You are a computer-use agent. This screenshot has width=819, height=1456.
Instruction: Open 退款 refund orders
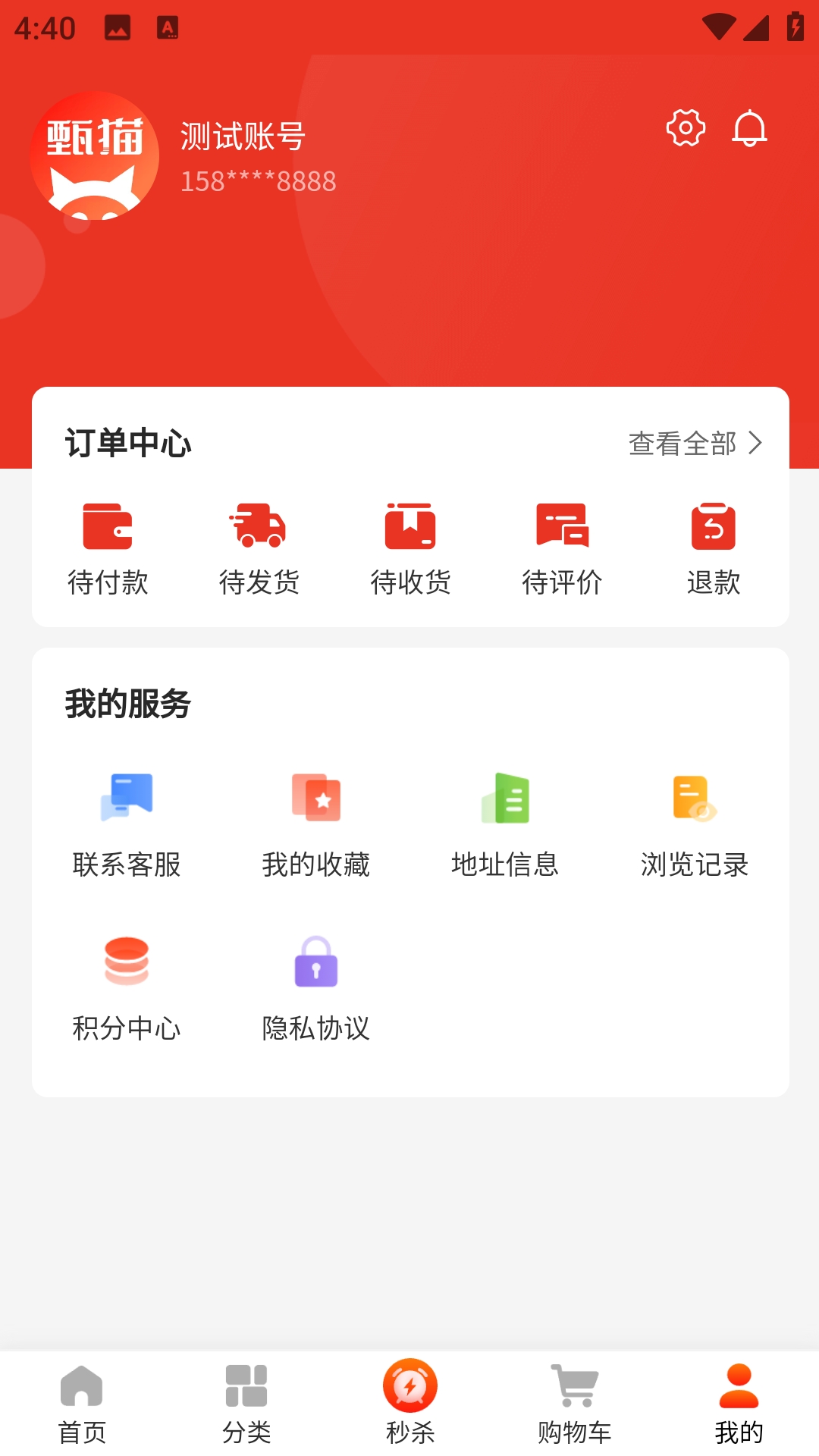(713, 548)
